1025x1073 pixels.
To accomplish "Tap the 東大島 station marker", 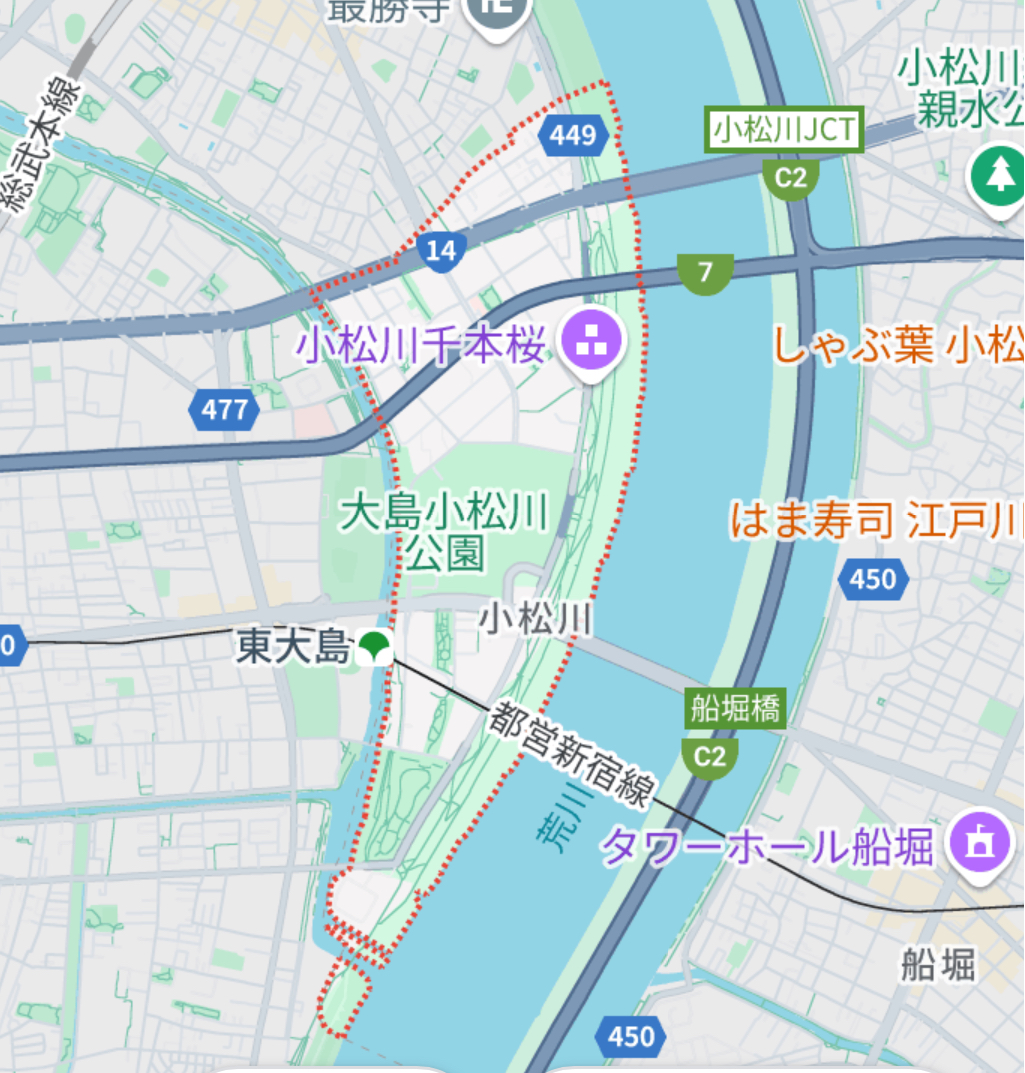I will click(x=375, y=646).
